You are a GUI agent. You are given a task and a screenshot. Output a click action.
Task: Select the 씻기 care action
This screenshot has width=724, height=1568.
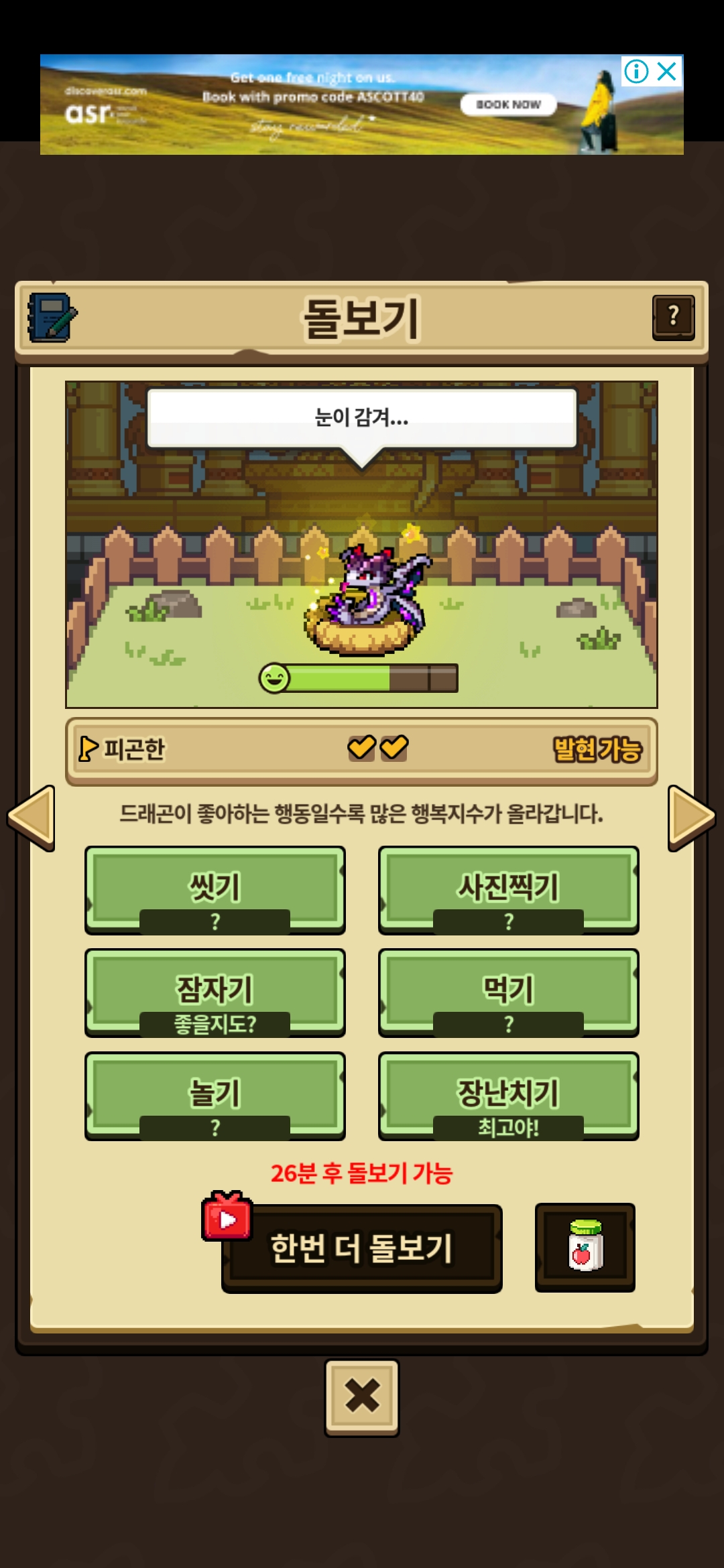pos(215,889)
